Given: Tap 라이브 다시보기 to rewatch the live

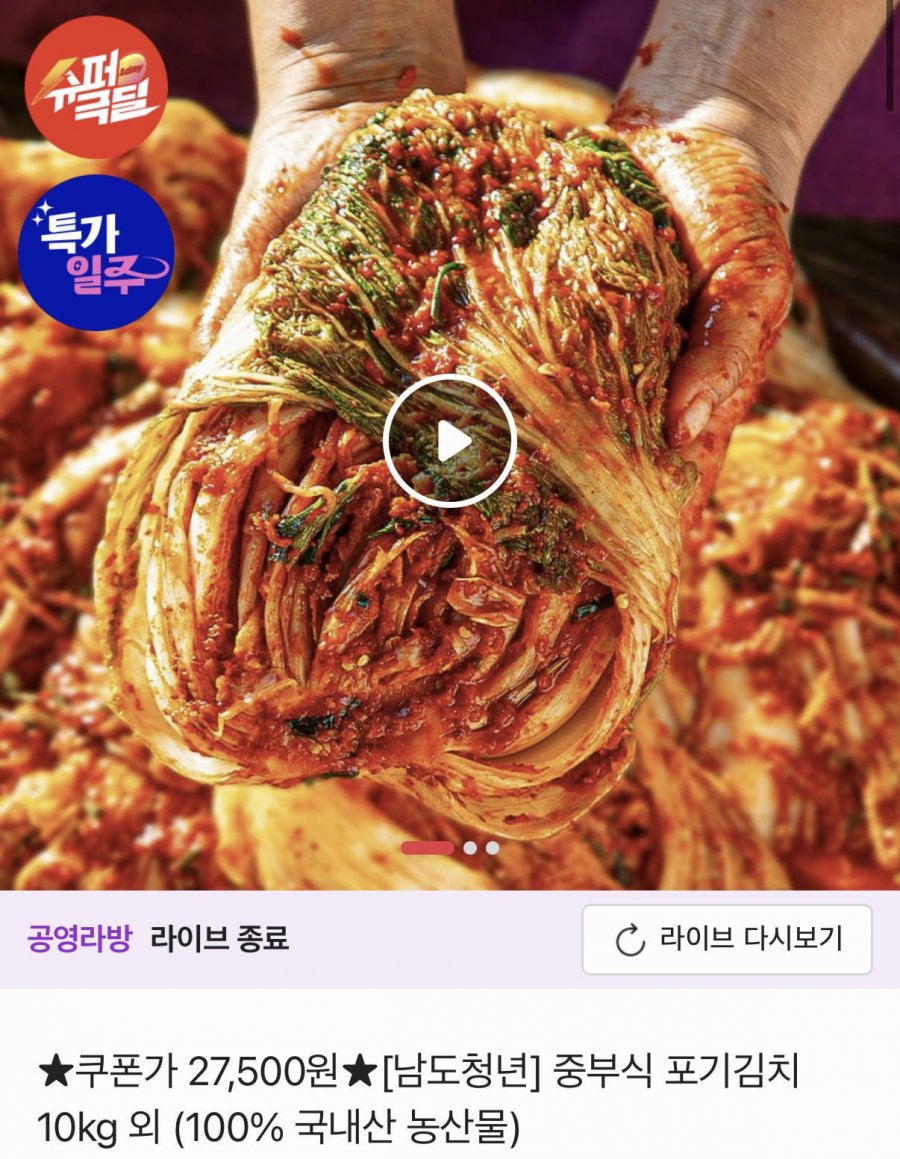Looking at the screenshot, I should tap(727, 940).
